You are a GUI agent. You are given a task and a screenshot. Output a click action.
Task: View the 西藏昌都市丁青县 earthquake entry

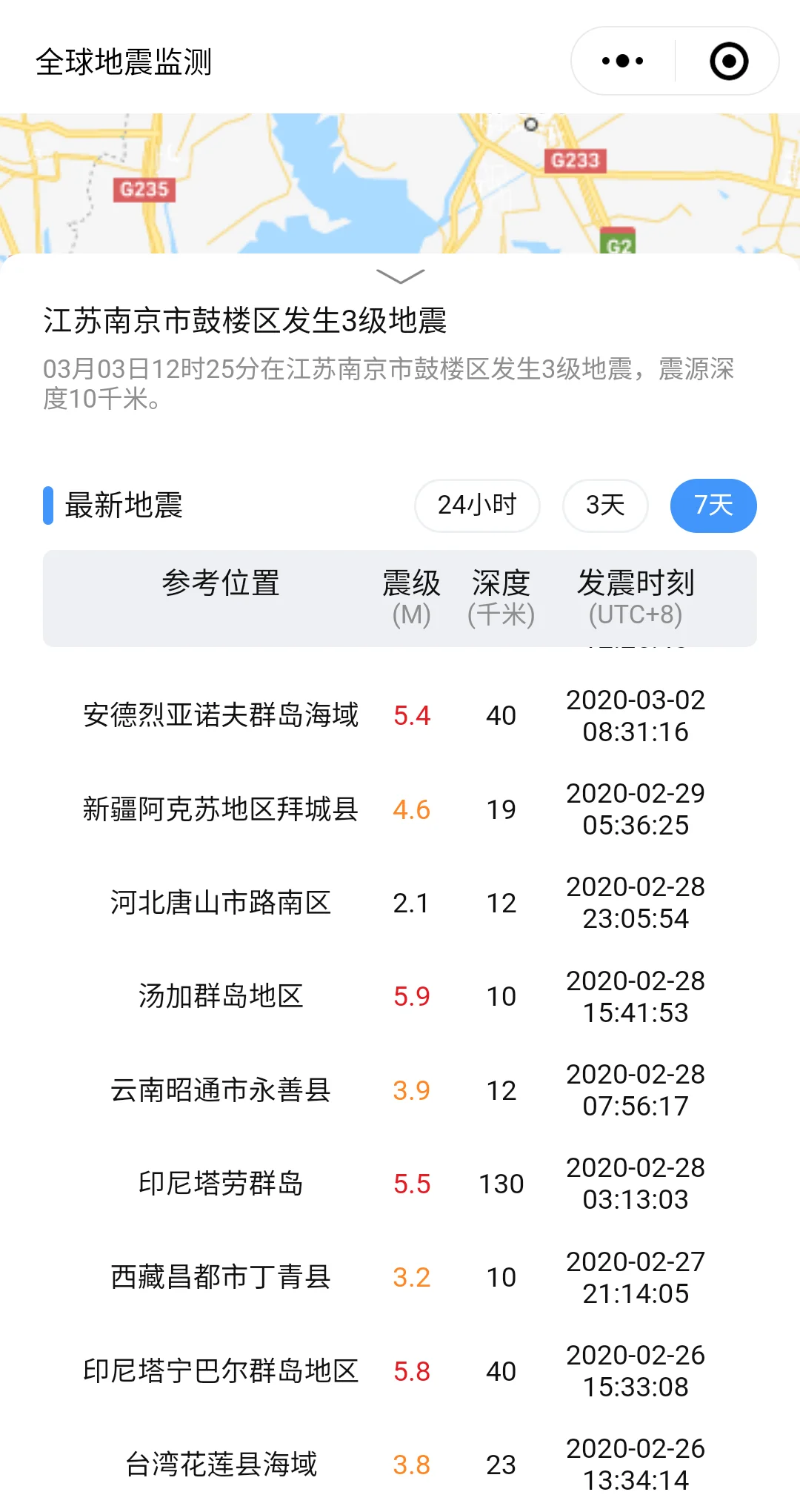click(x=221, y=1277)
